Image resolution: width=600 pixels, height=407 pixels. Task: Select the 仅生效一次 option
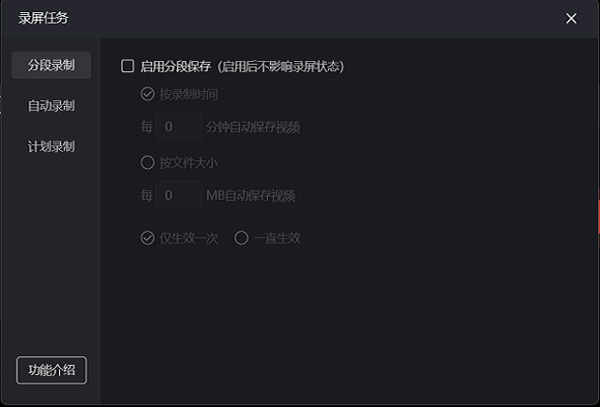click(148, 238)
